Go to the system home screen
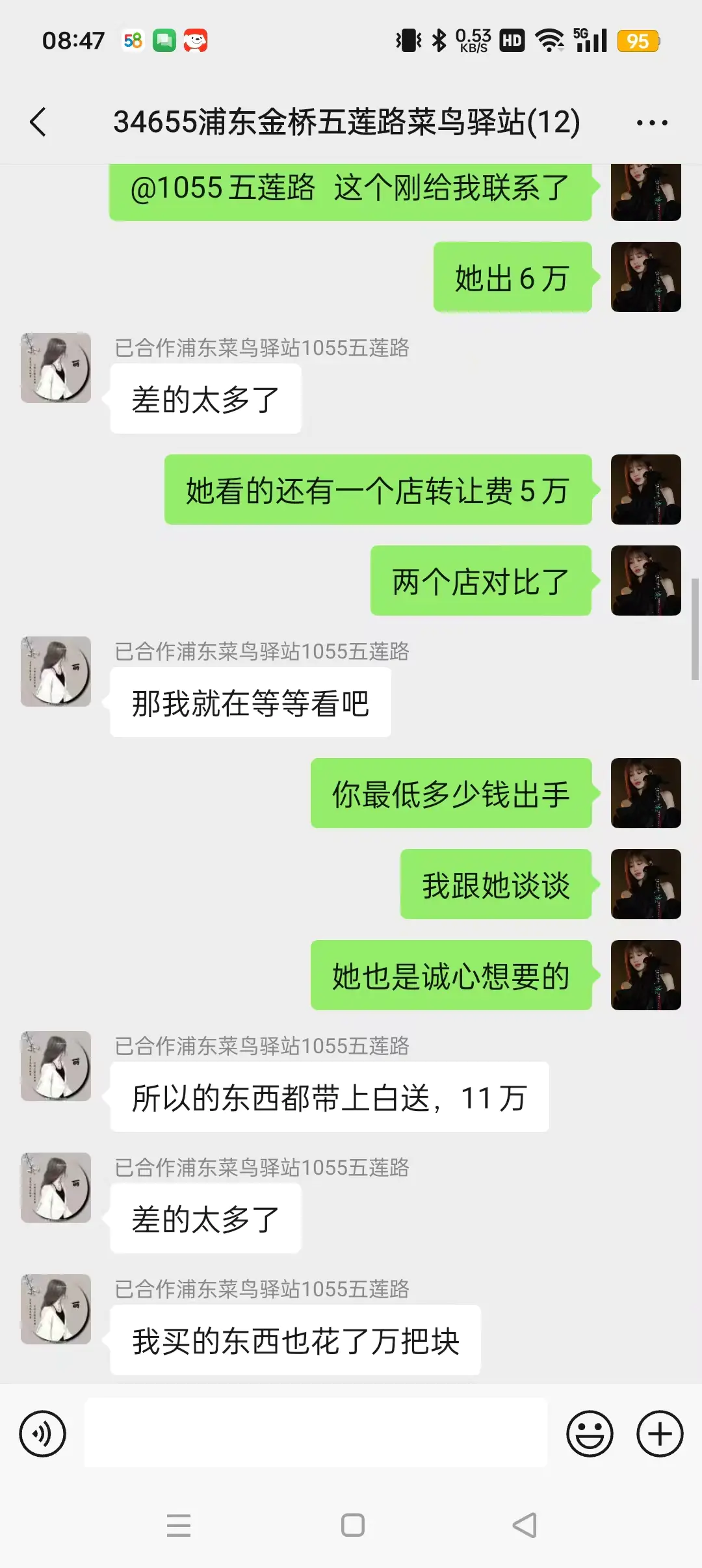Screen dimensions: 702x1568 click(x=352, y=1525)
